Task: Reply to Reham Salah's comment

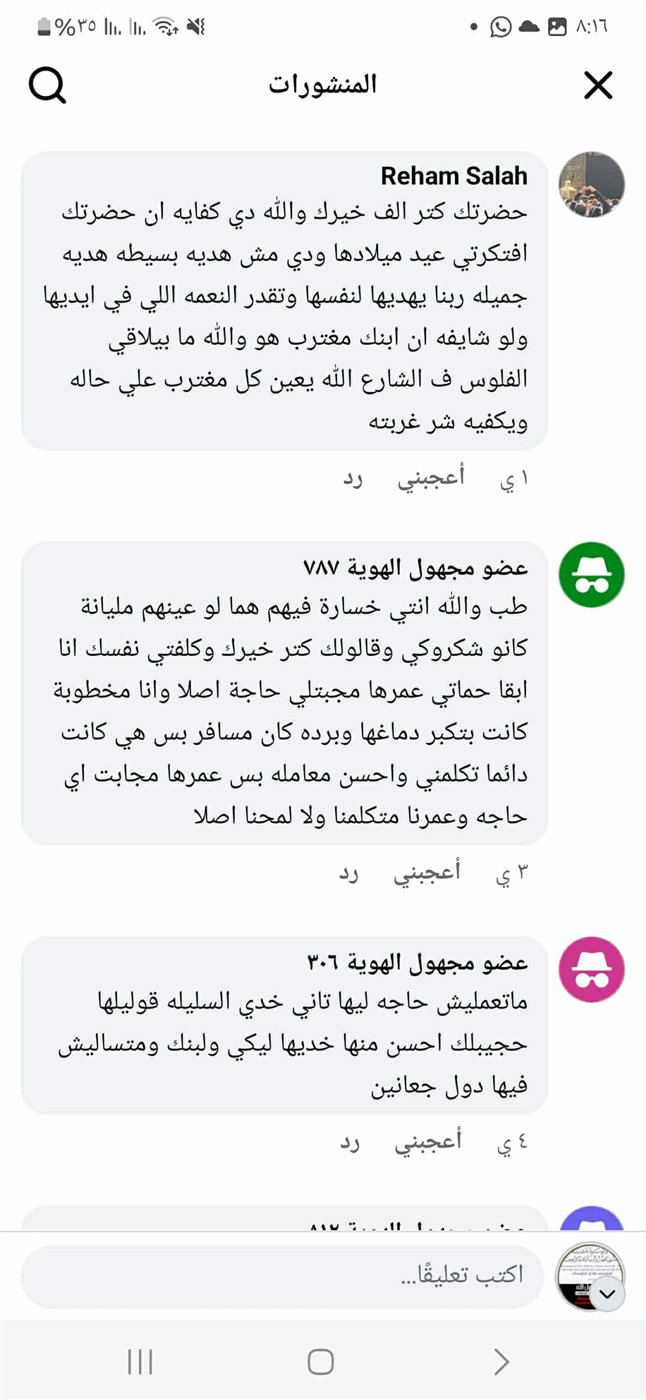Action: [351, 478]
